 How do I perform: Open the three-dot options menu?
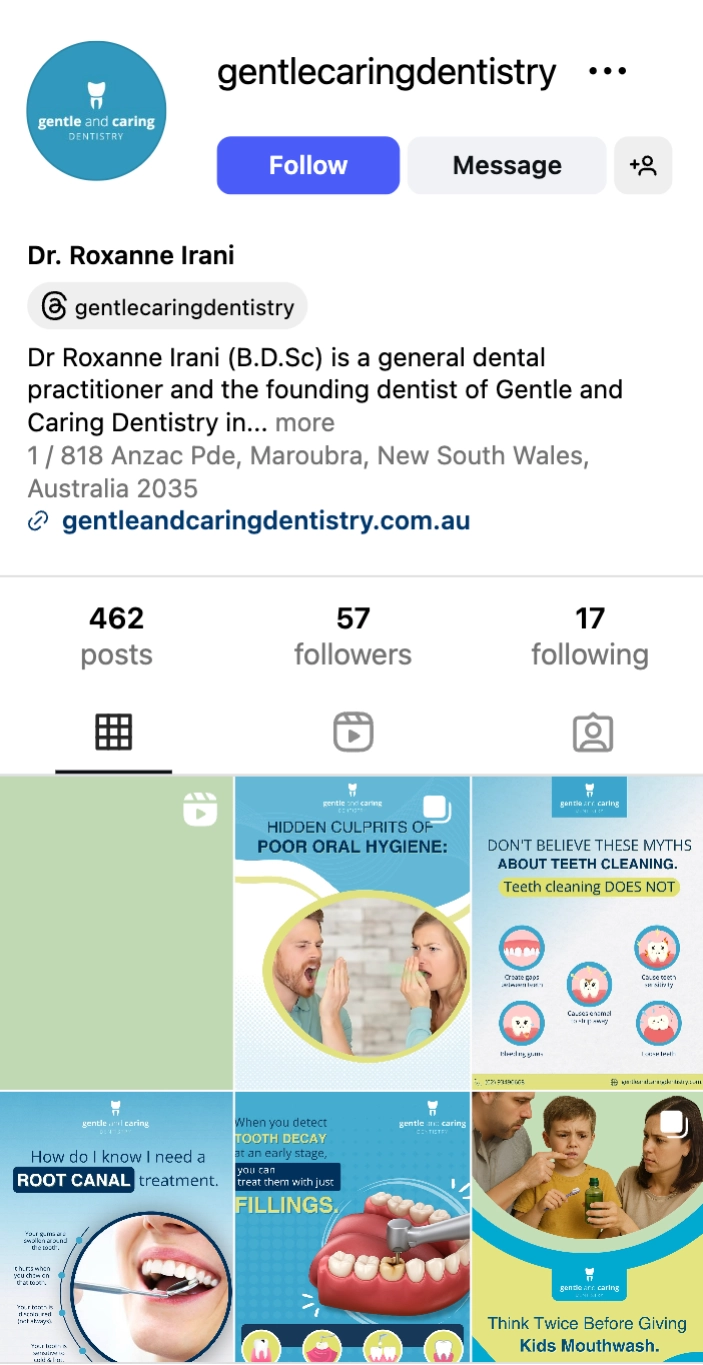click(607, 72)
